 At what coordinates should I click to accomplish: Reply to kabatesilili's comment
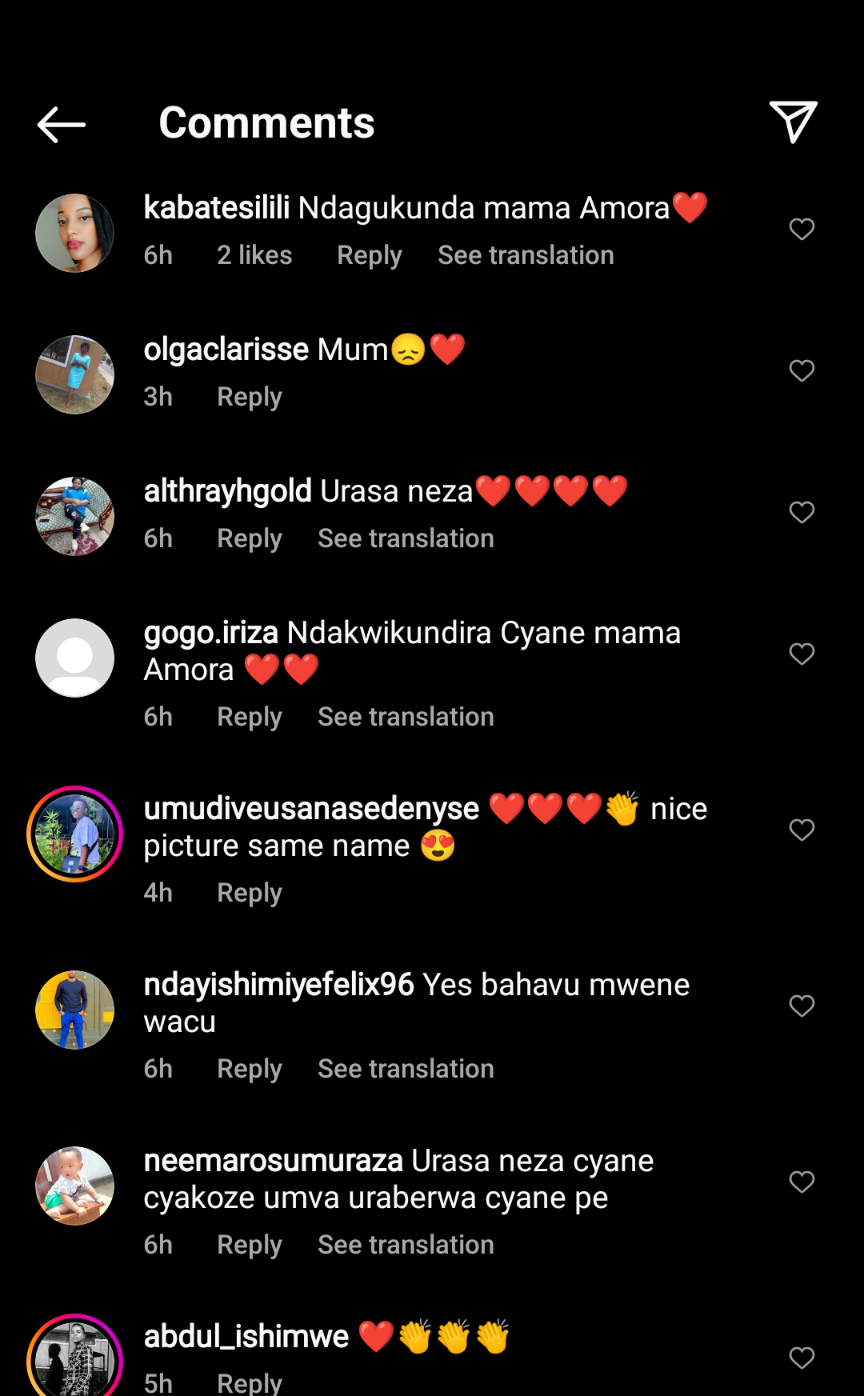tap(369, 255)
